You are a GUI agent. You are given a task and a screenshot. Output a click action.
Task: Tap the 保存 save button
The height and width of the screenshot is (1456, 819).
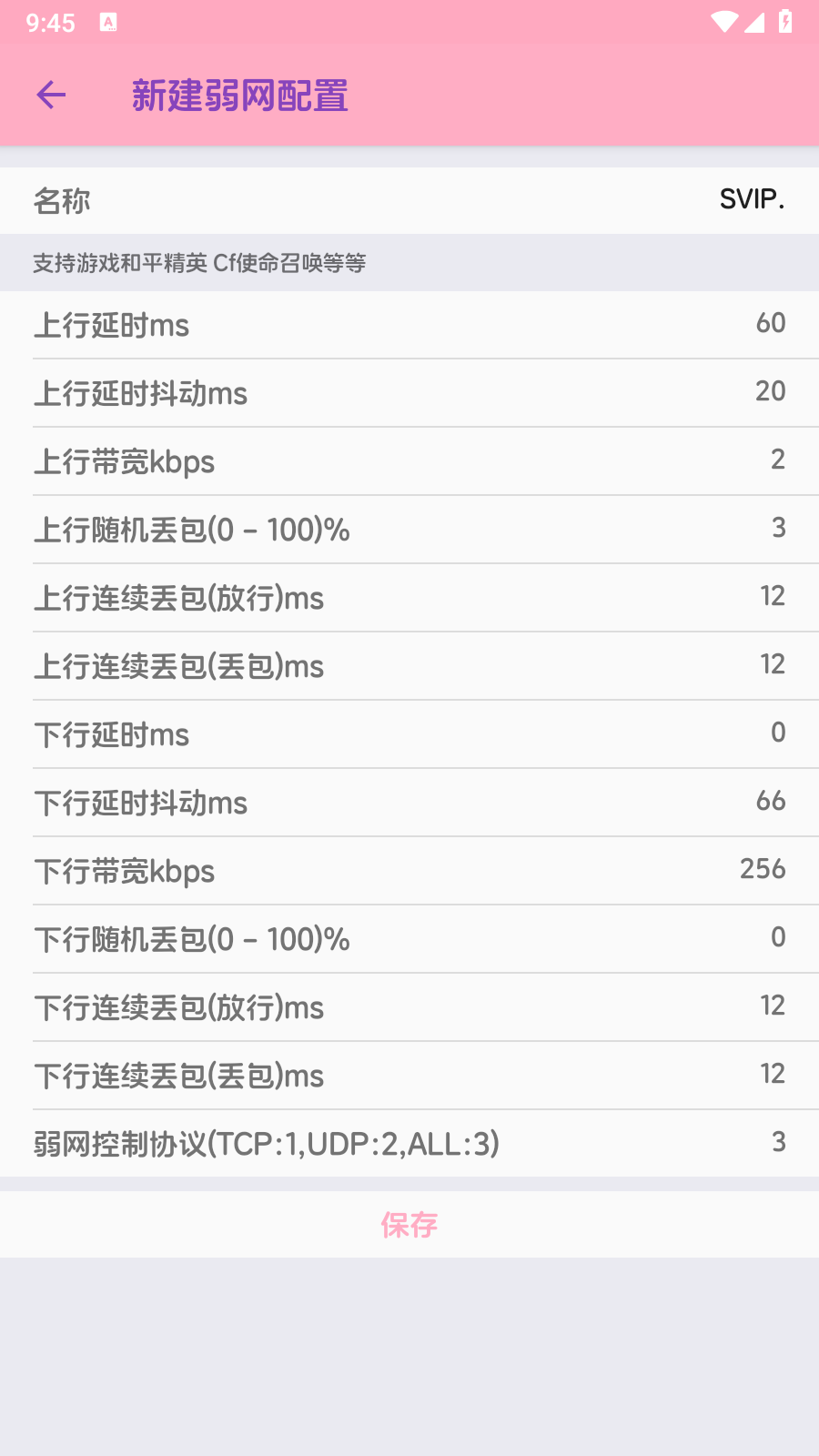[x=409, y=1224]
